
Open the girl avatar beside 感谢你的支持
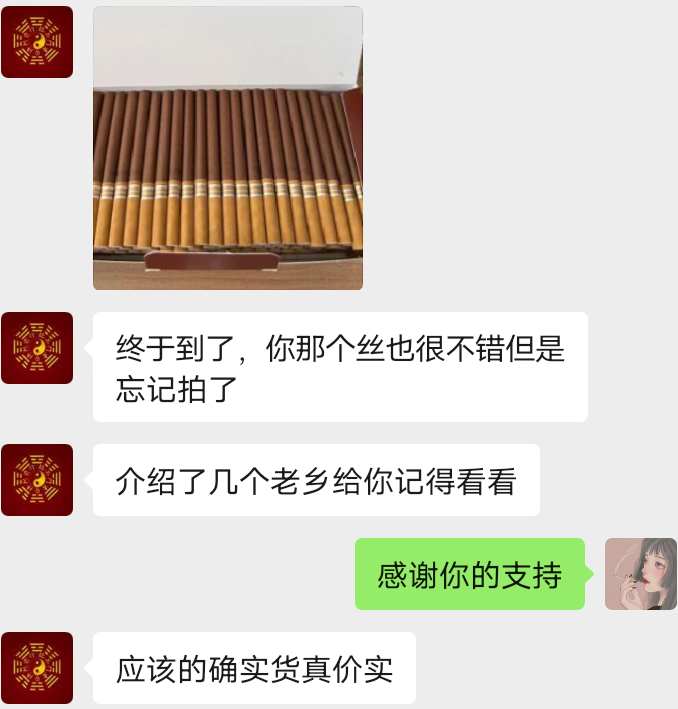[x=640, y=574]
